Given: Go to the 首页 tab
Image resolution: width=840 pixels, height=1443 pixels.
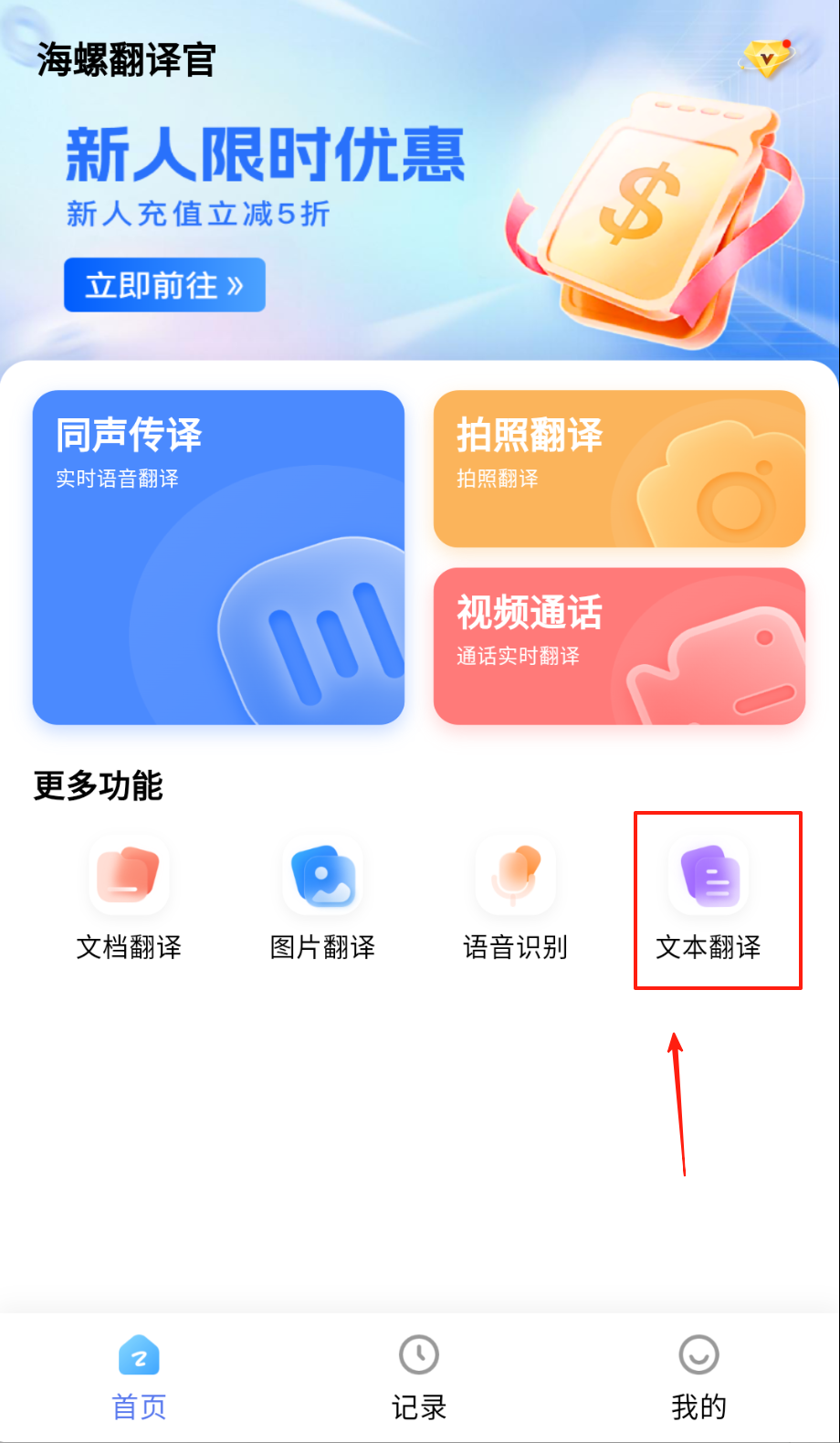Looking at the screenshot, I should click(x=139, y=1378).
